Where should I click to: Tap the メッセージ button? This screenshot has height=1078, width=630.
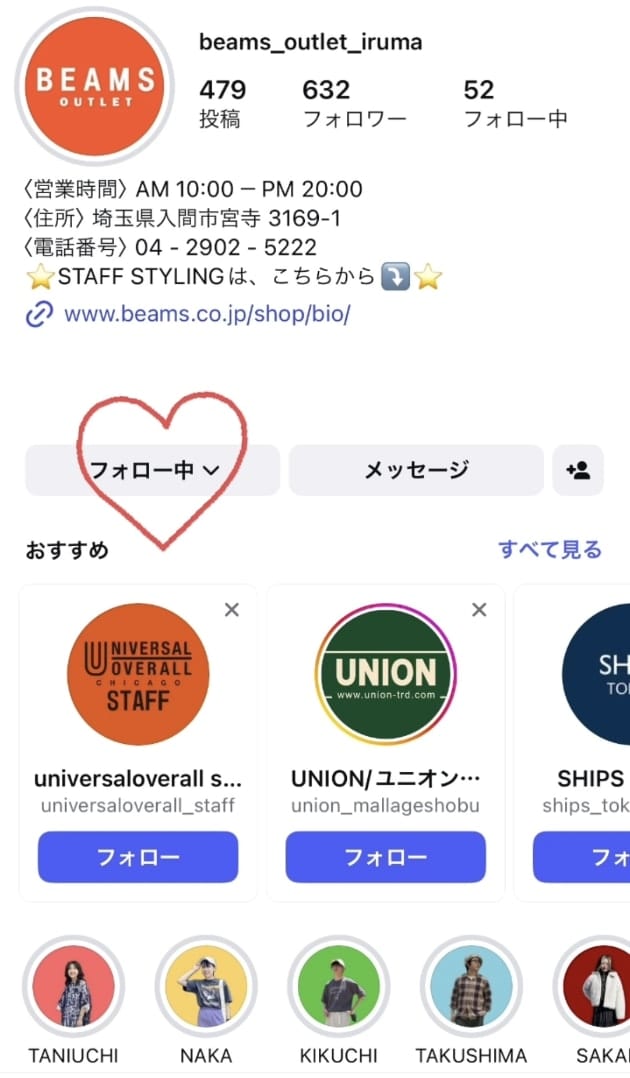point(416,470)
